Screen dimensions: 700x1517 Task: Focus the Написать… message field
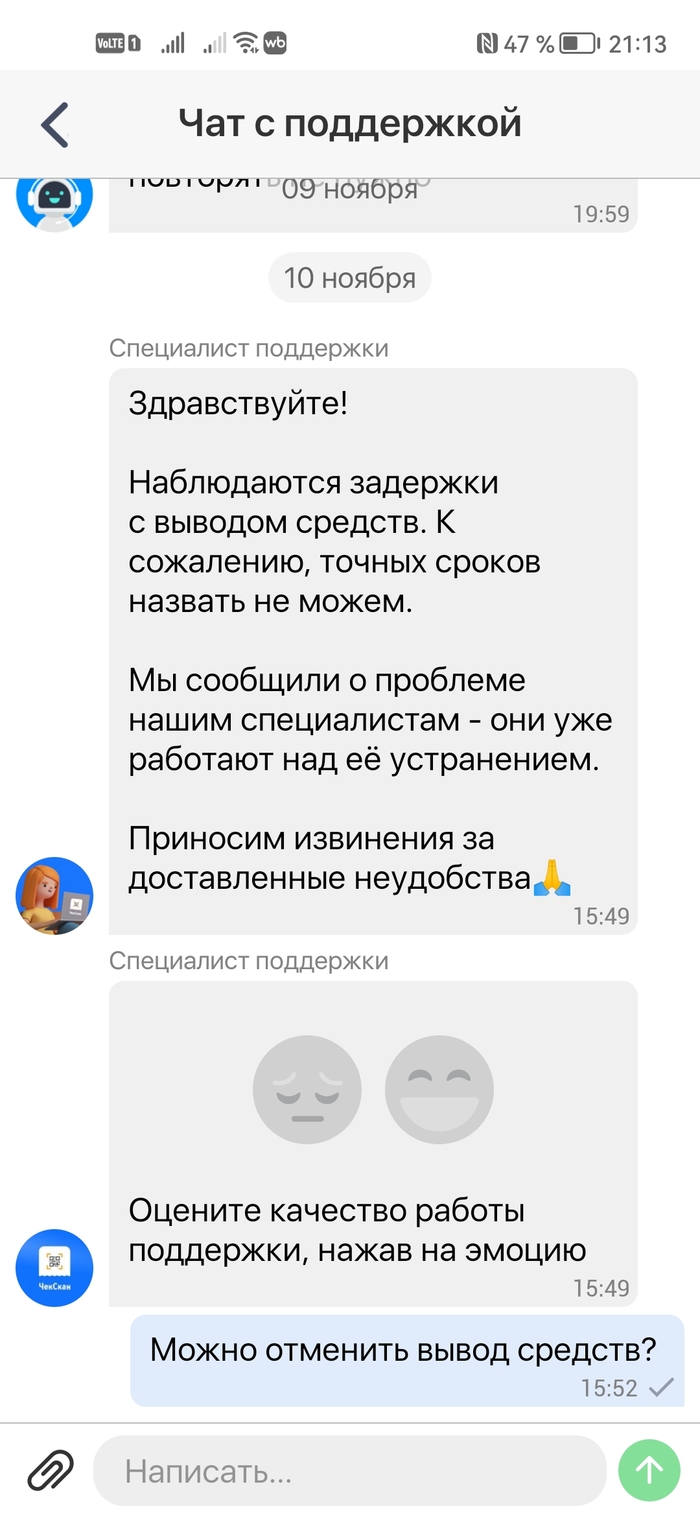[x=350, y=1471]
